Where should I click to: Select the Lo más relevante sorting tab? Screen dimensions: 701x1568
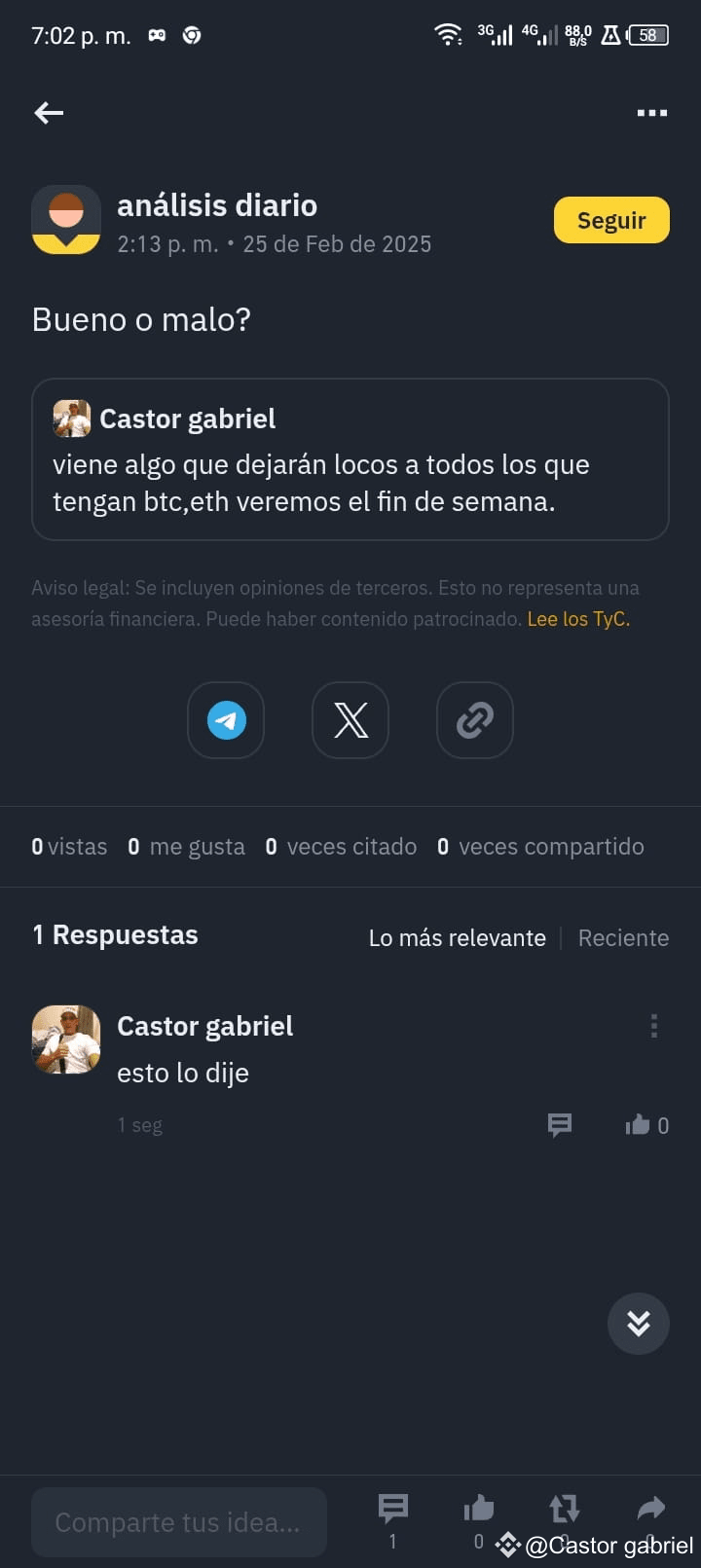(457, 937)
